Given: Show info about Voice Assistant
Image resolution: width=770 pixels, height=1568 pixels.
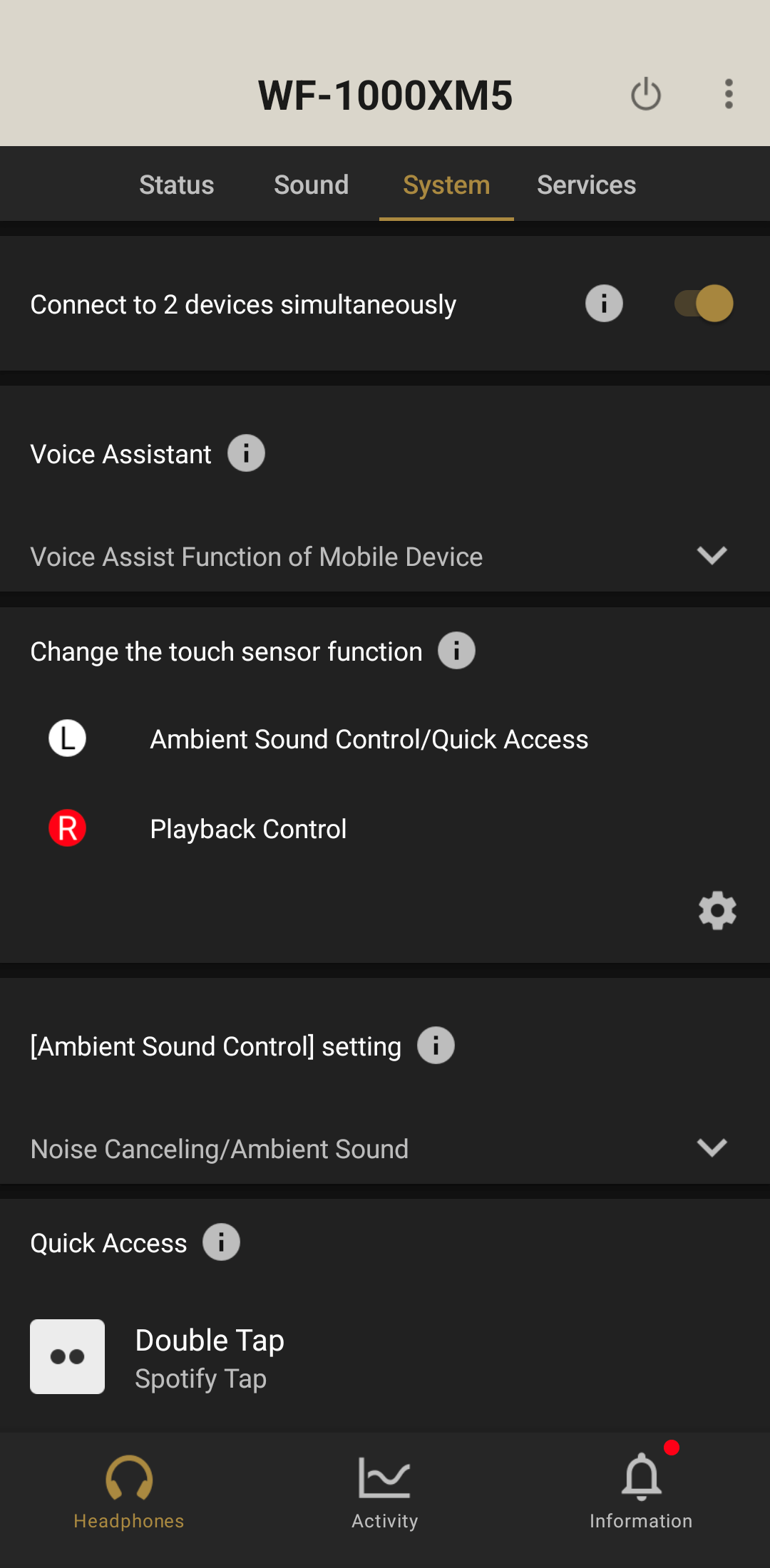Looking at the screenshot, I should 246,453.
